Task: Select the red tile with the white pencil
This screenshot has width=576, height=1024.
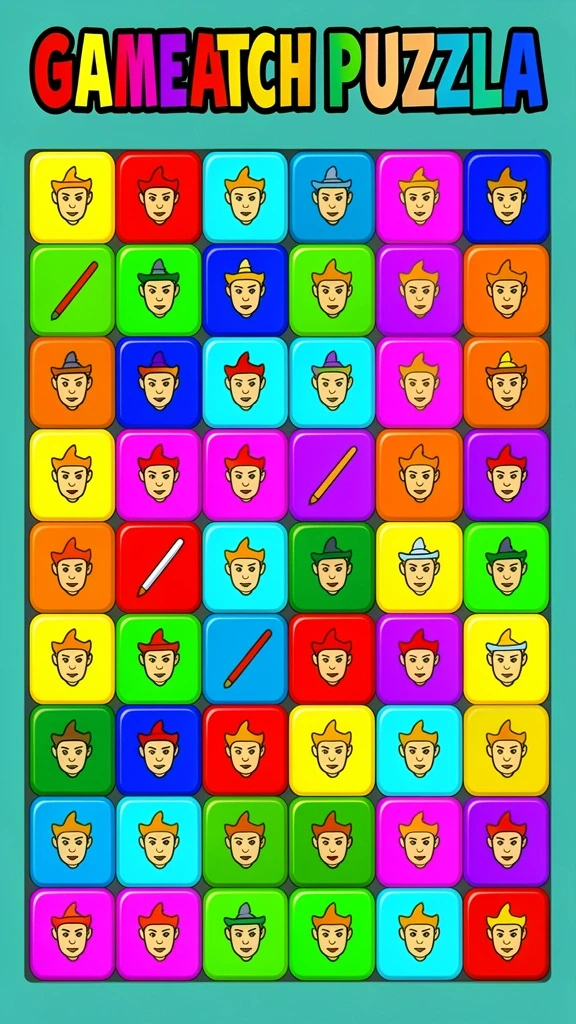Action: 159,567
